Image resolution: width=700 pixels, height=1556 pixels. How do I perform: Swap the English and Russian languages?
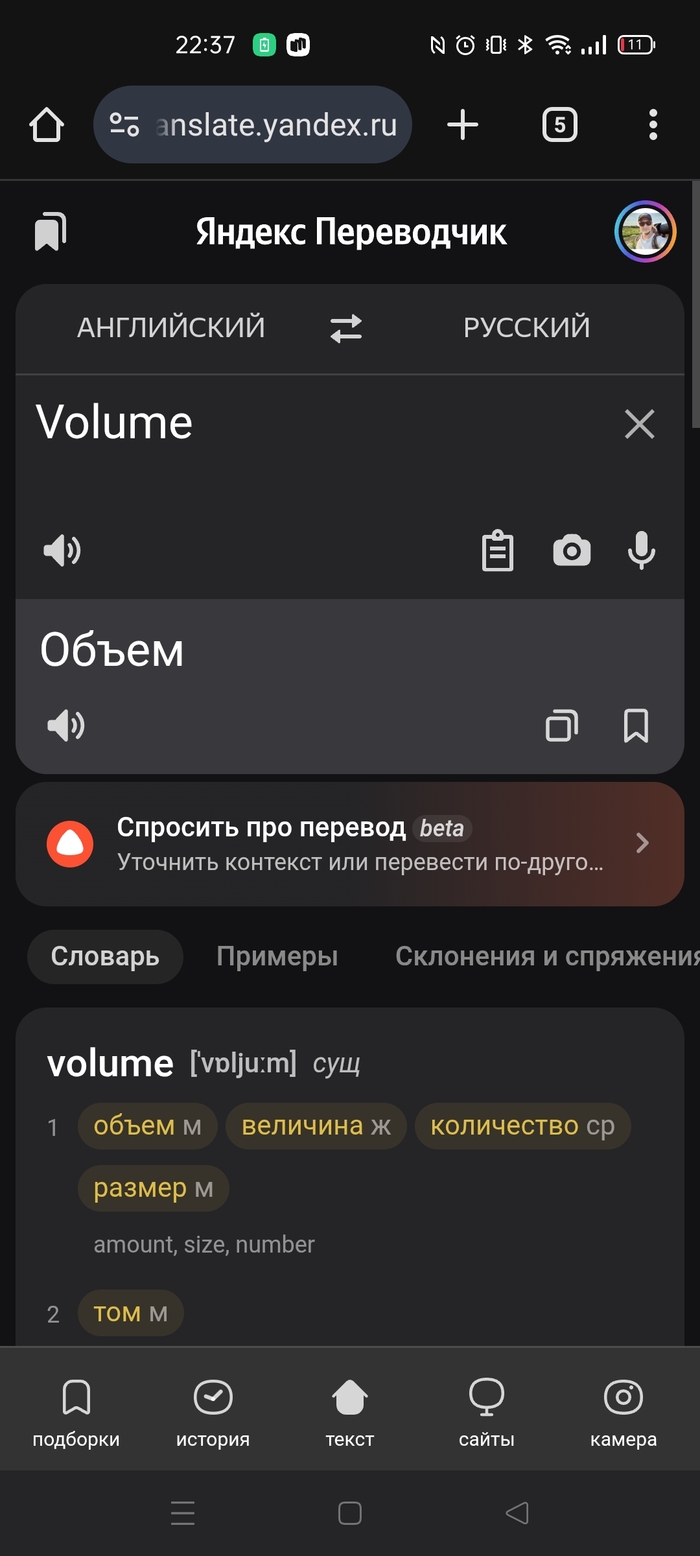click(x=346, y=328)
